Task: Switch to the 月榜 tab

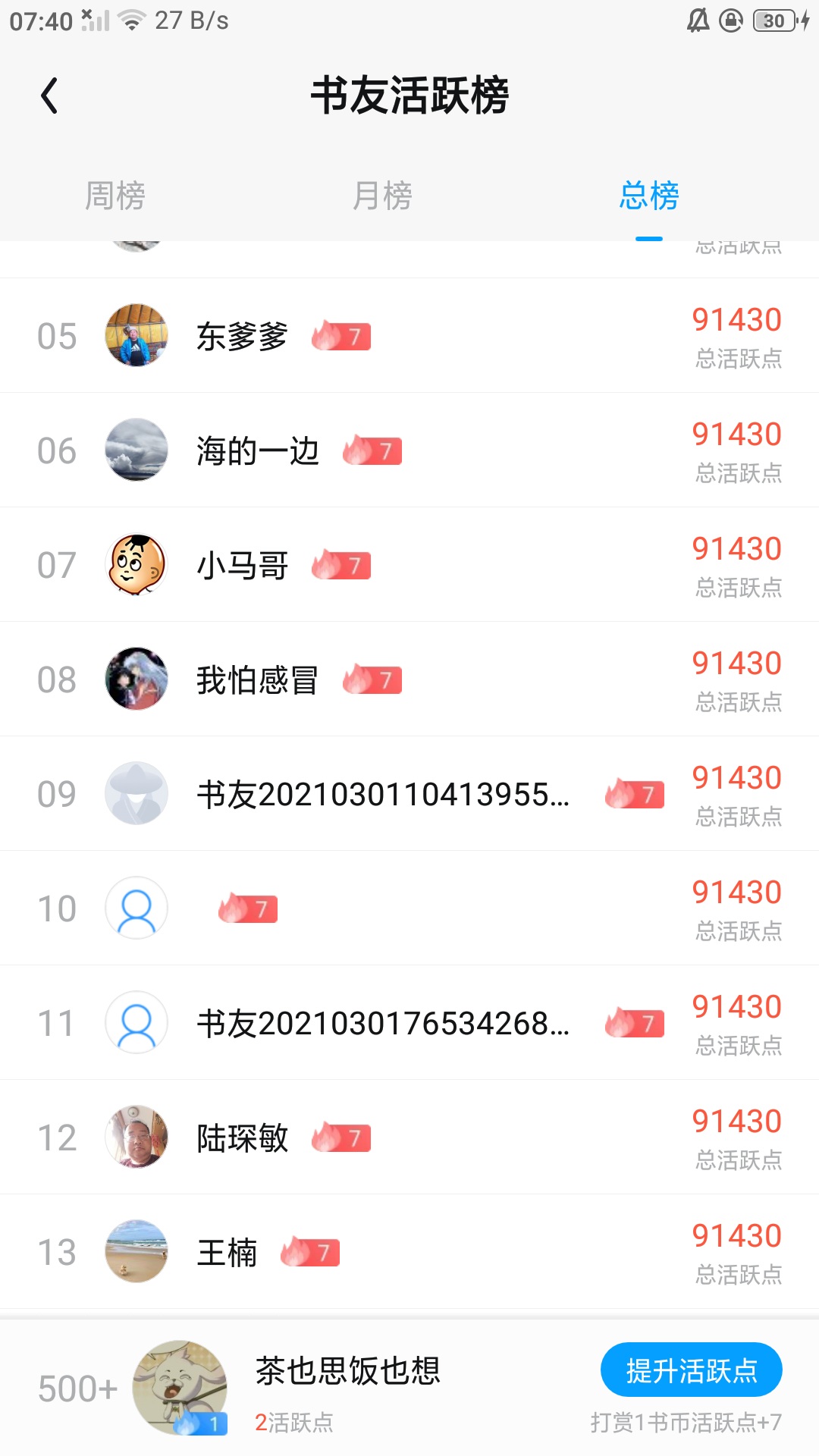Action: 382,196
